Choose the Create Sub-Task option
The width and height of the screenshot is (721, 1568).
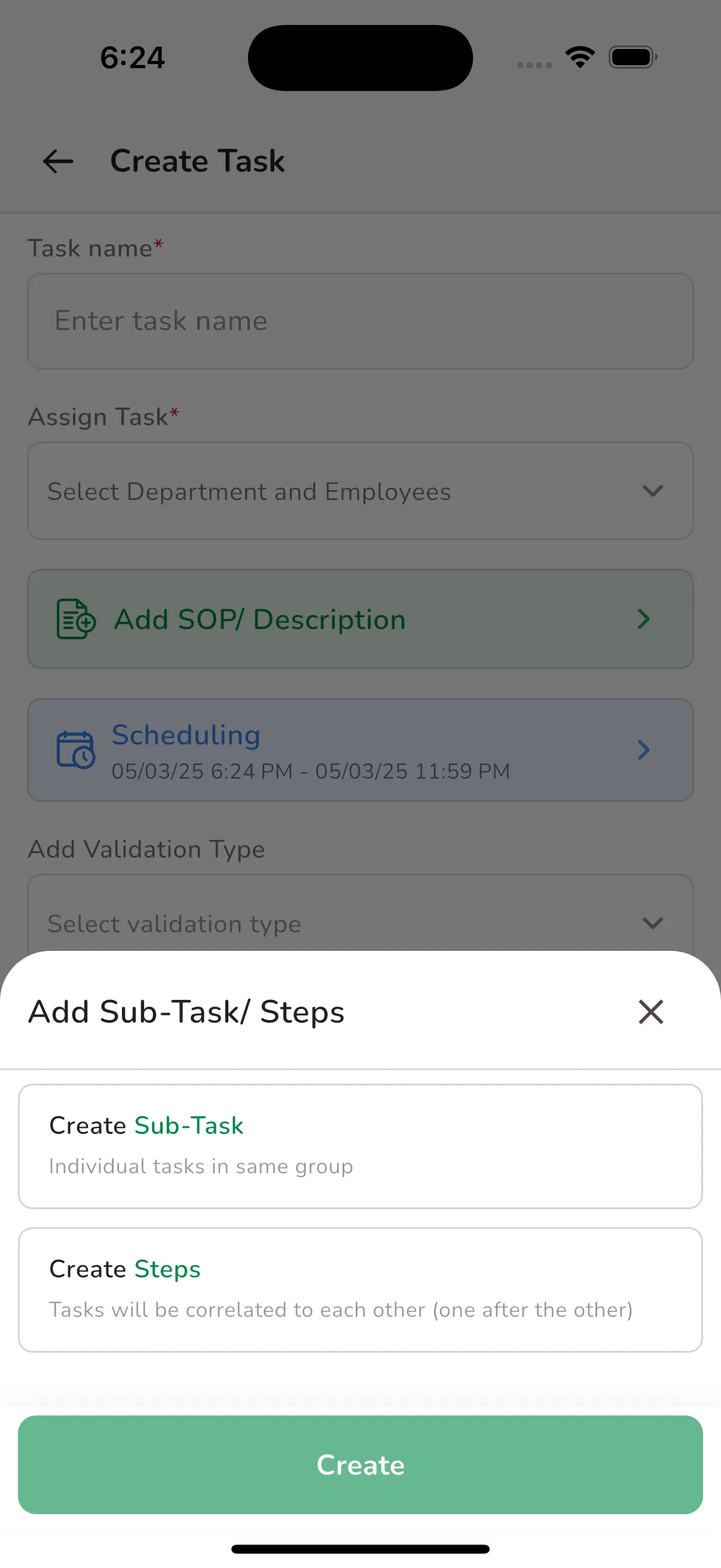click(360, 1147)
